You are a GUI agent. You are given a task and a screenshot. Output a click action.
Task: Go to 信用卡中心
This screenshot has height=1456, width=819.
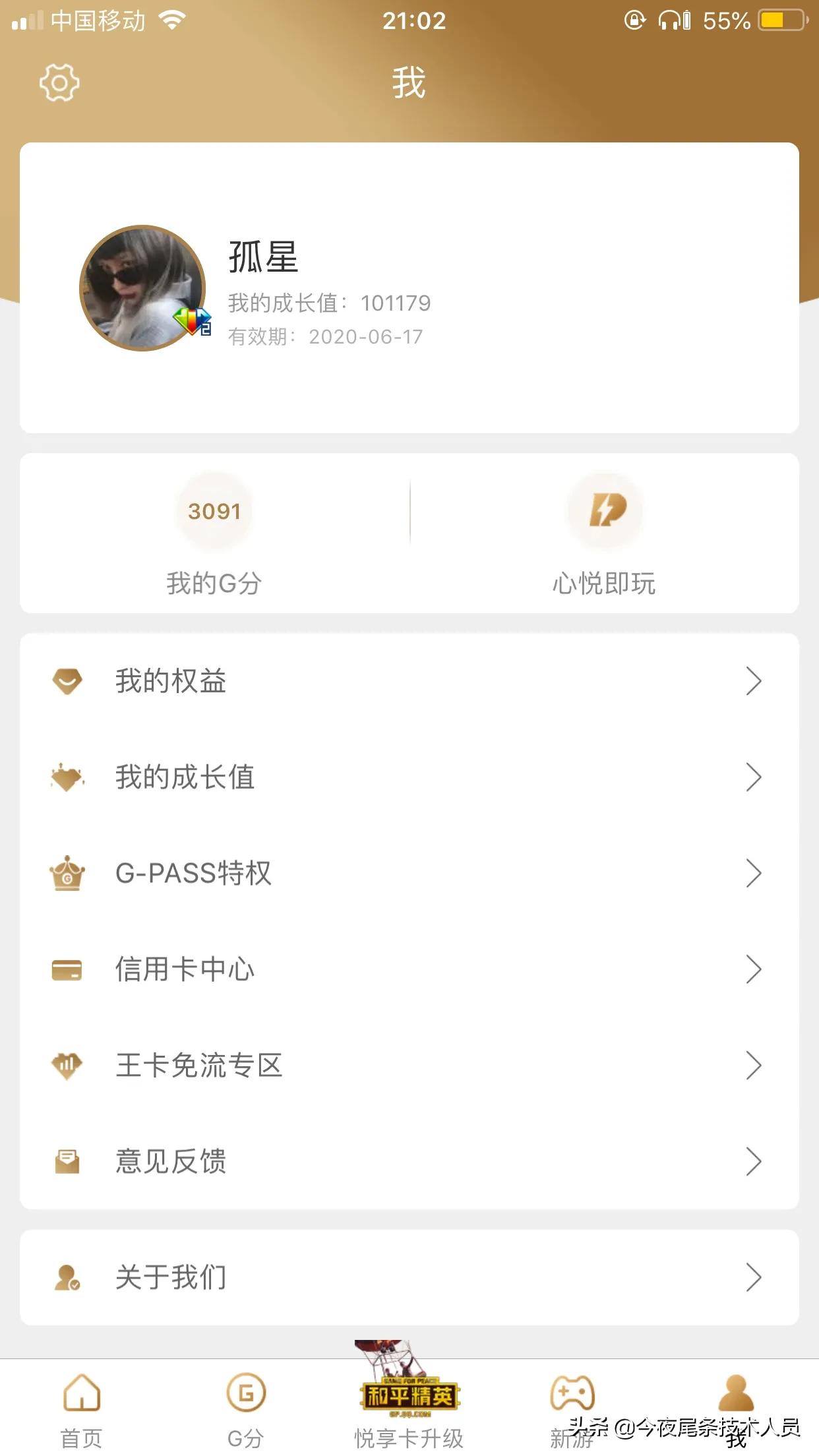pyautogui.click(x=409, y=970)
